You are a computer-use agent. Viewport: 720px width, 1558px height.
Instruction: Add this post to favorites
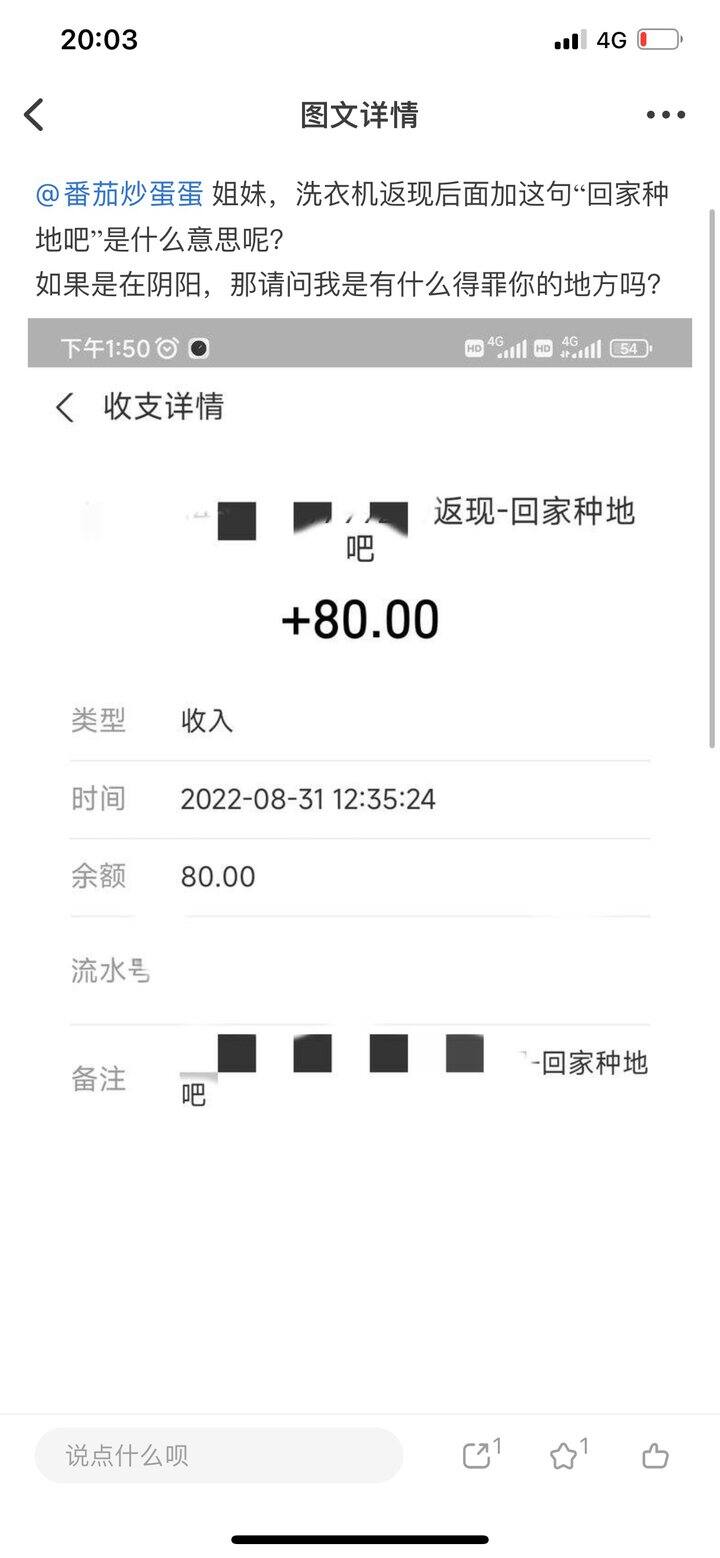(x=568, y=1454)
